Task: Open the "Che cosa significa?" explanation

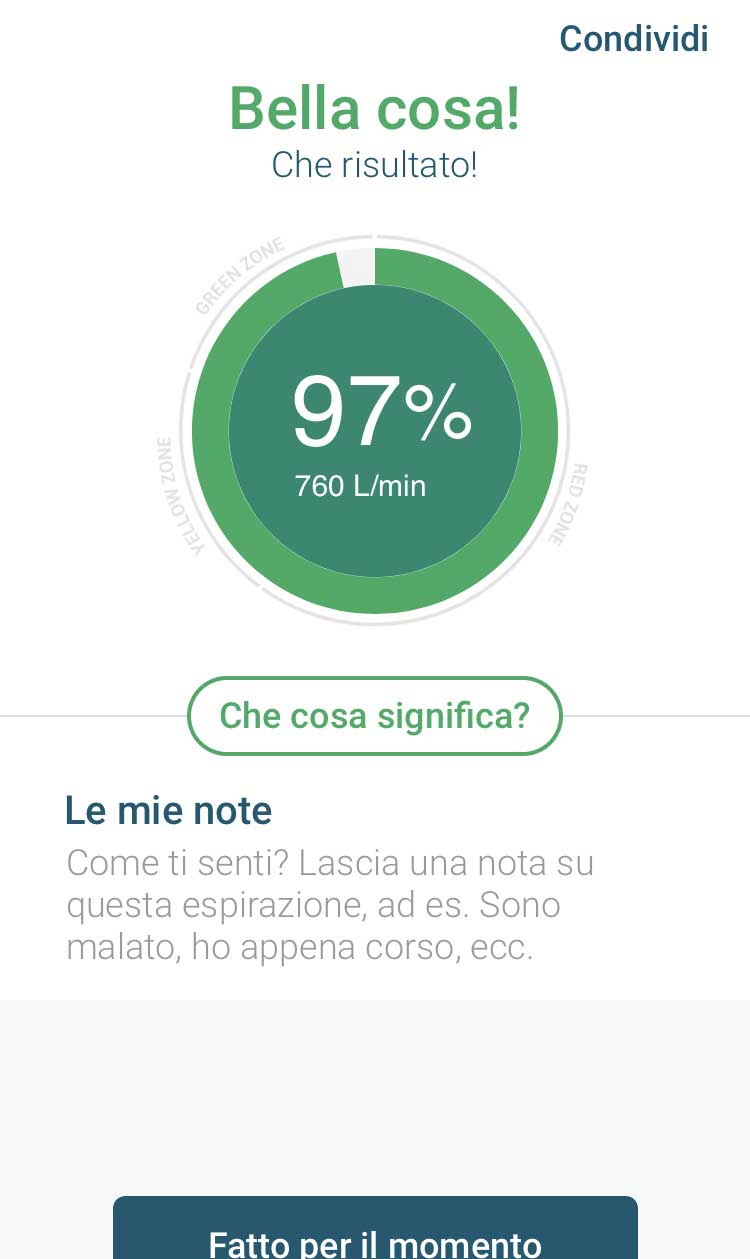Action: pos(374,716)
